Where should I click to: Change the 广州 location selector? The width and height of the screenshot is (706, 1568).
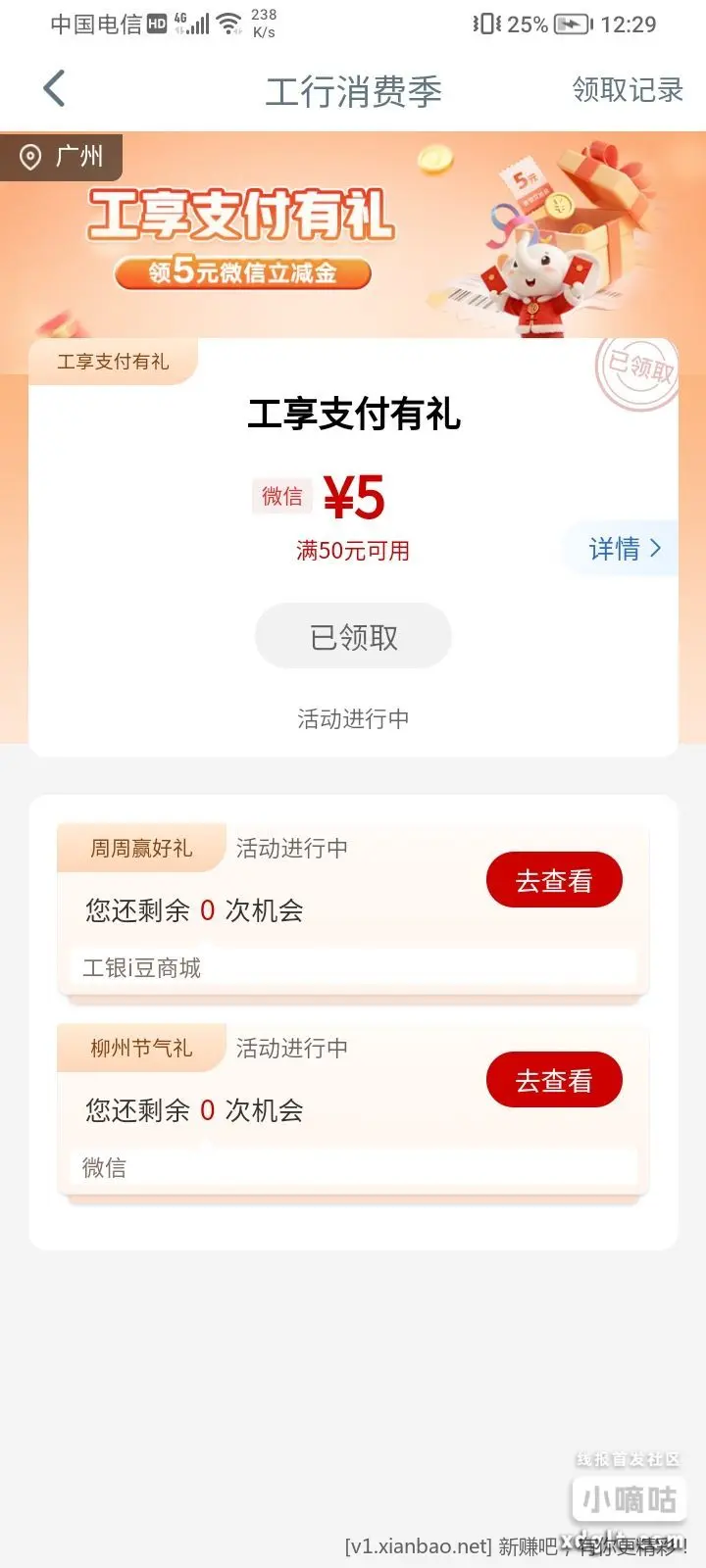tap(63, 157)
